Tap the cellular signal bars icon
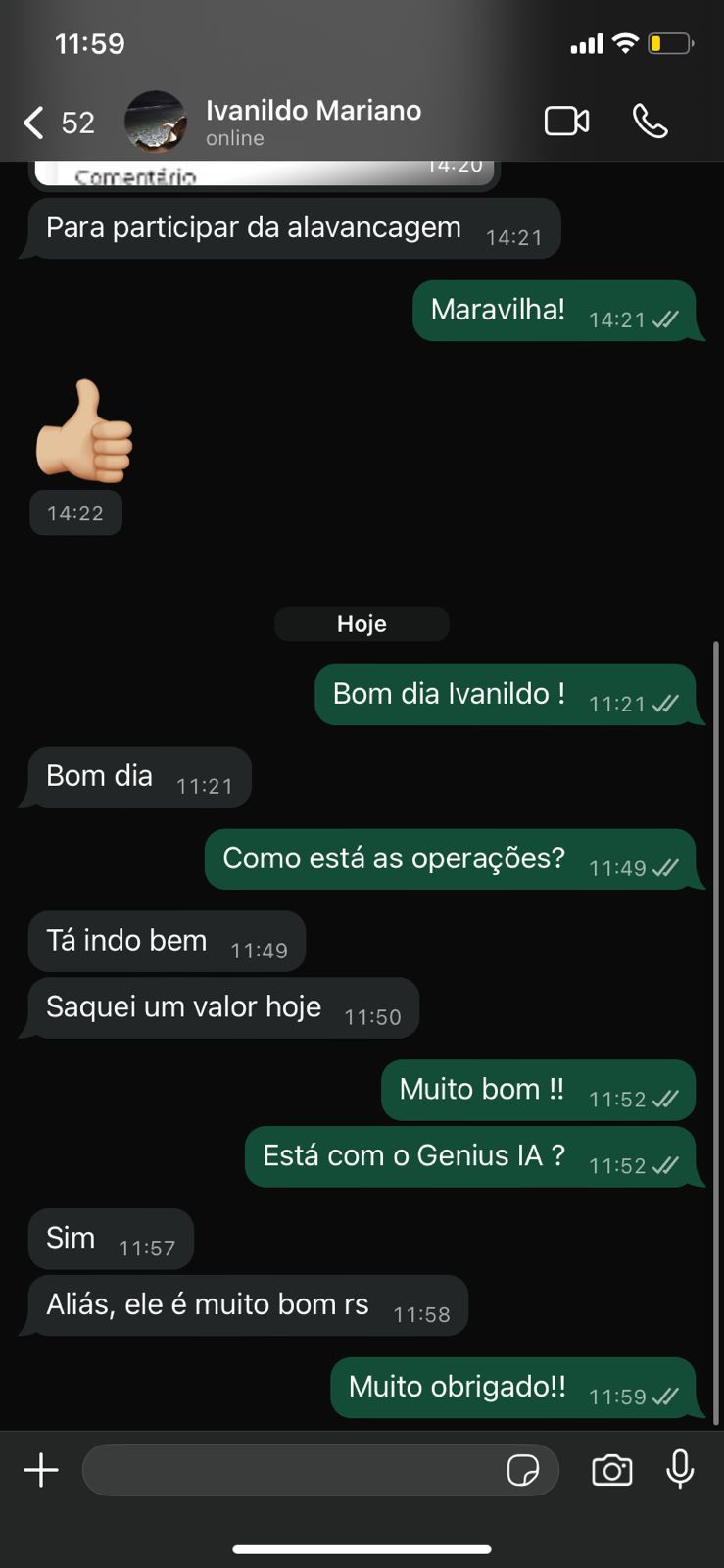 (x=585, y=42)
